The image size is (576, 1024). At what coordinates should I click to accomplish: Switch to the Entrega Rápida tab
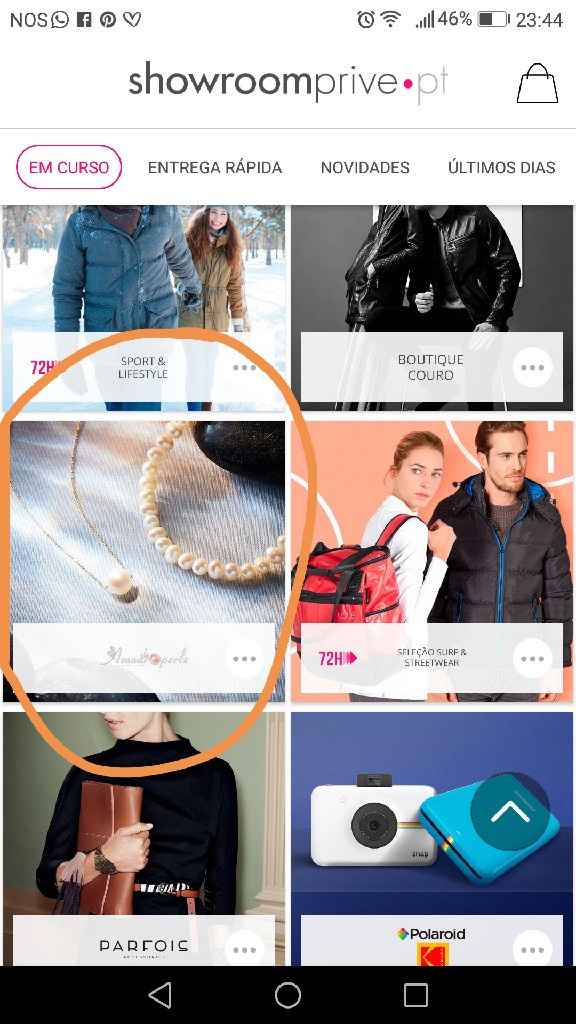215,168
